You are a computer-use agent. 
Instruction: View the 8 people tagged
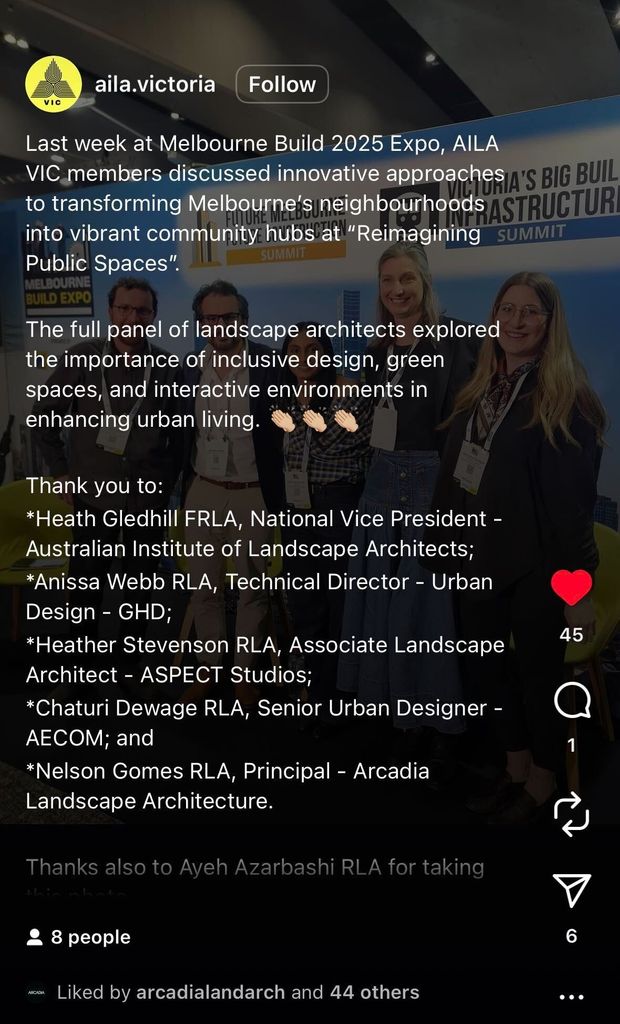(x=79, y=937)
